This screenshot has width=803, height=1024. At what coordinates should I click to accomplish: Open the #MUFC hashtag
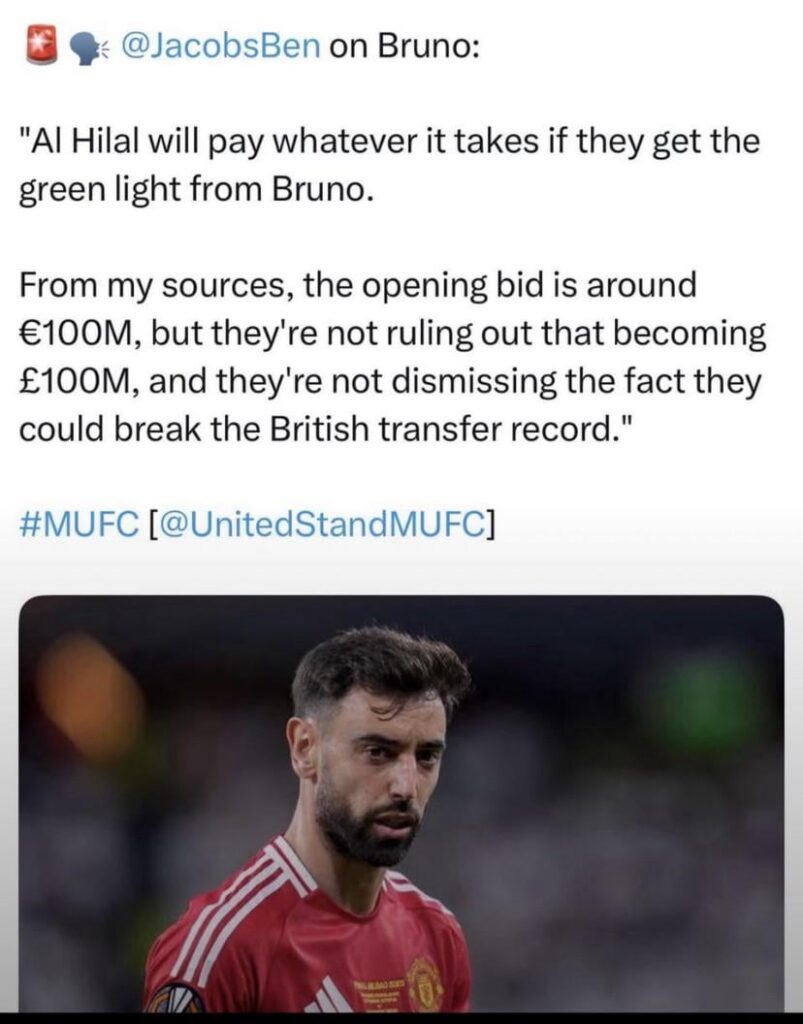[x=79, y=523]
